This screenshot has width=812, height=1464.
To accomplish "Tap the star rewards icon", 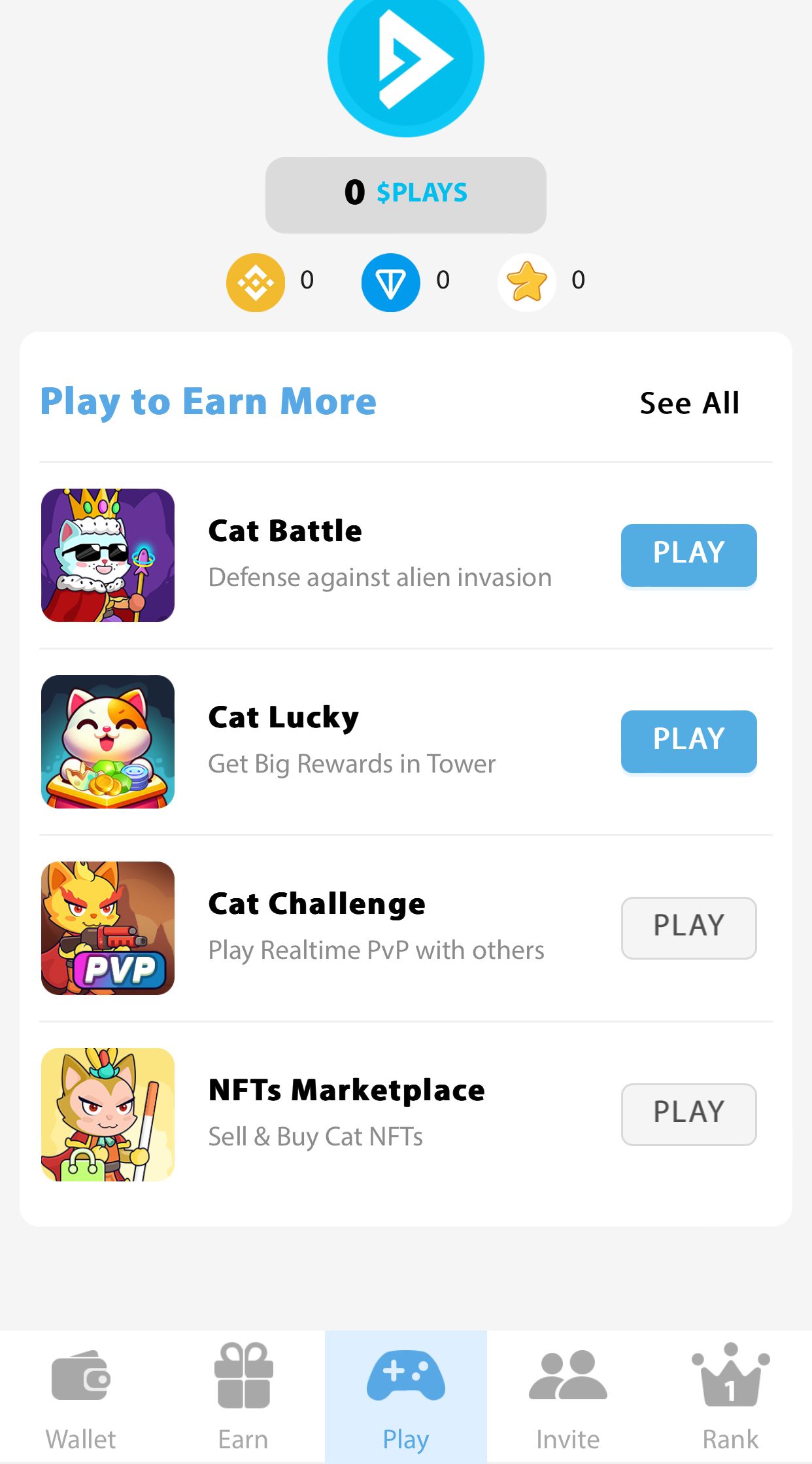I will [526, 281].
